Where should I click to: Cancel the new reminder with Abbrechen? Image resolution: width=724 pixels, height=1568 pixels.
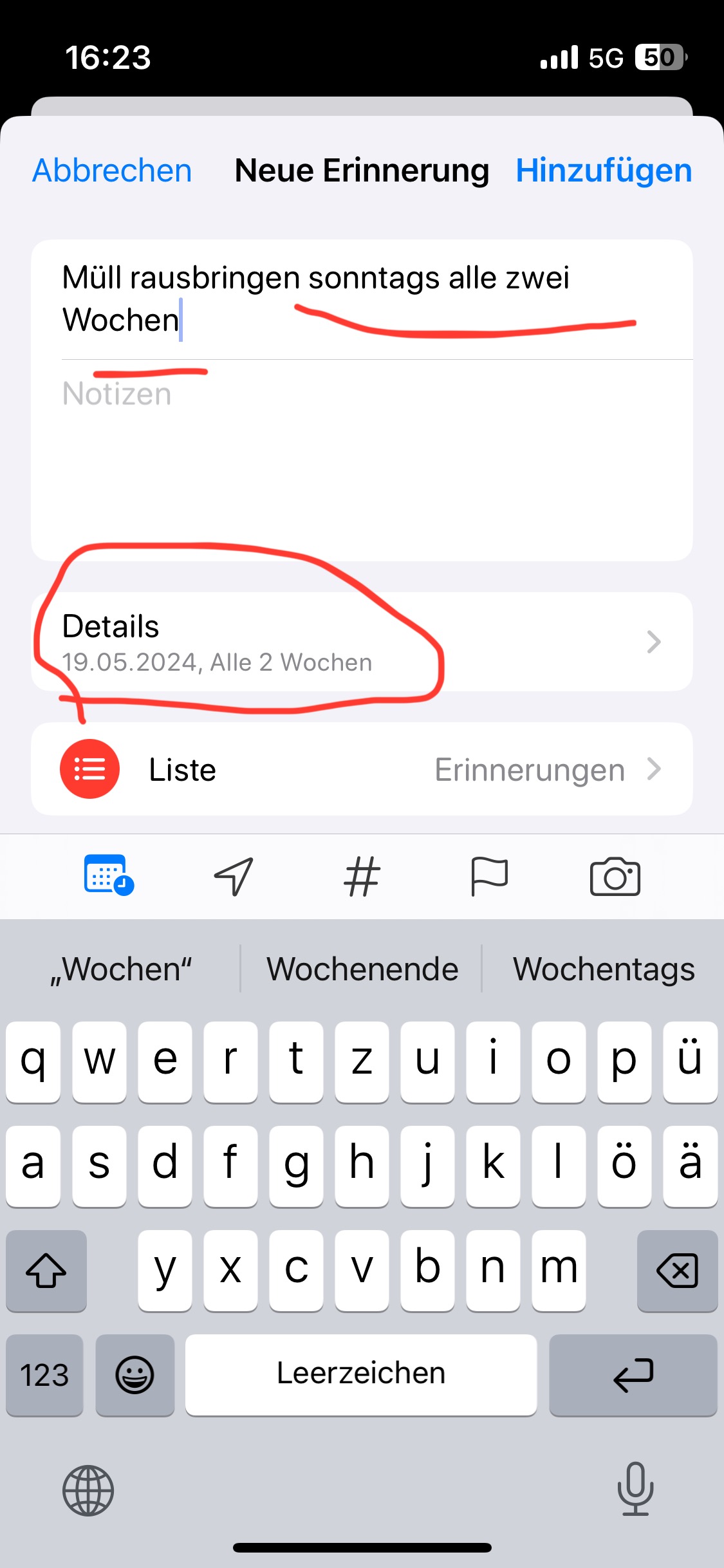112,171
